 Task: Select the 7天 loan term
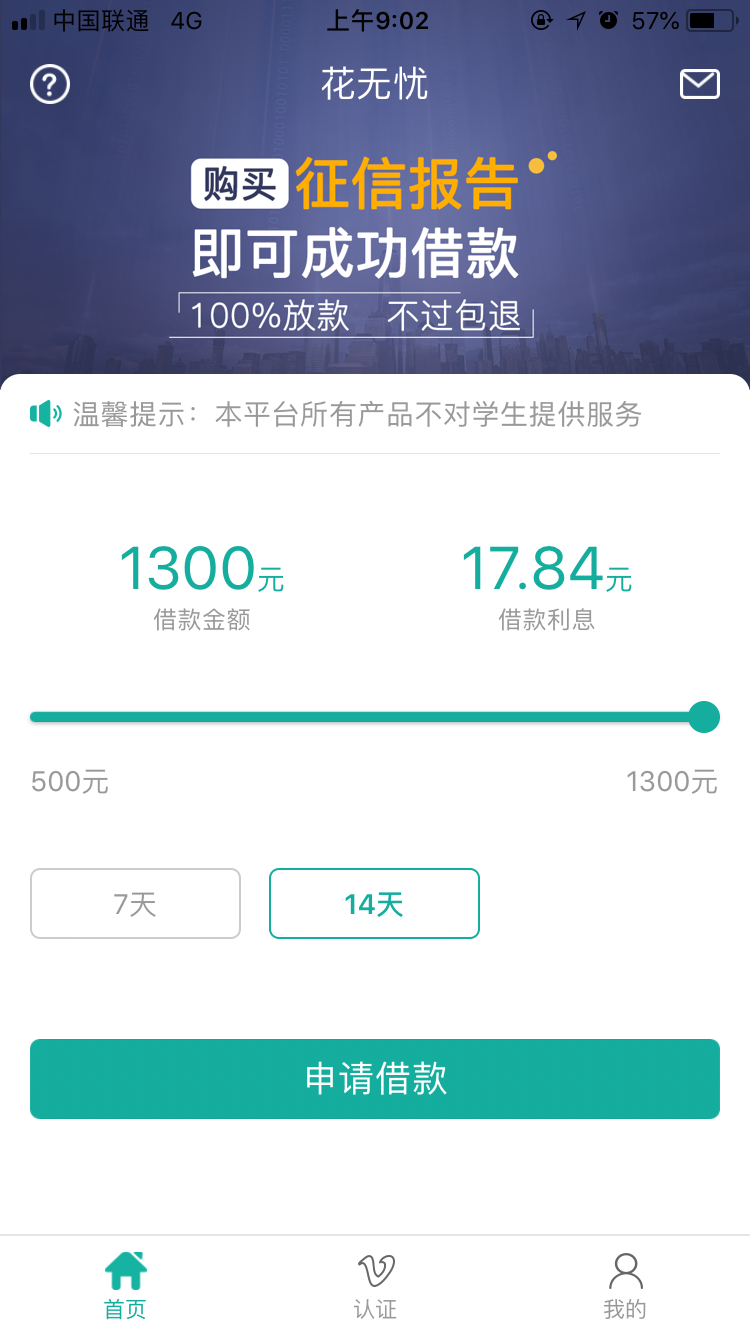[135, 904]
